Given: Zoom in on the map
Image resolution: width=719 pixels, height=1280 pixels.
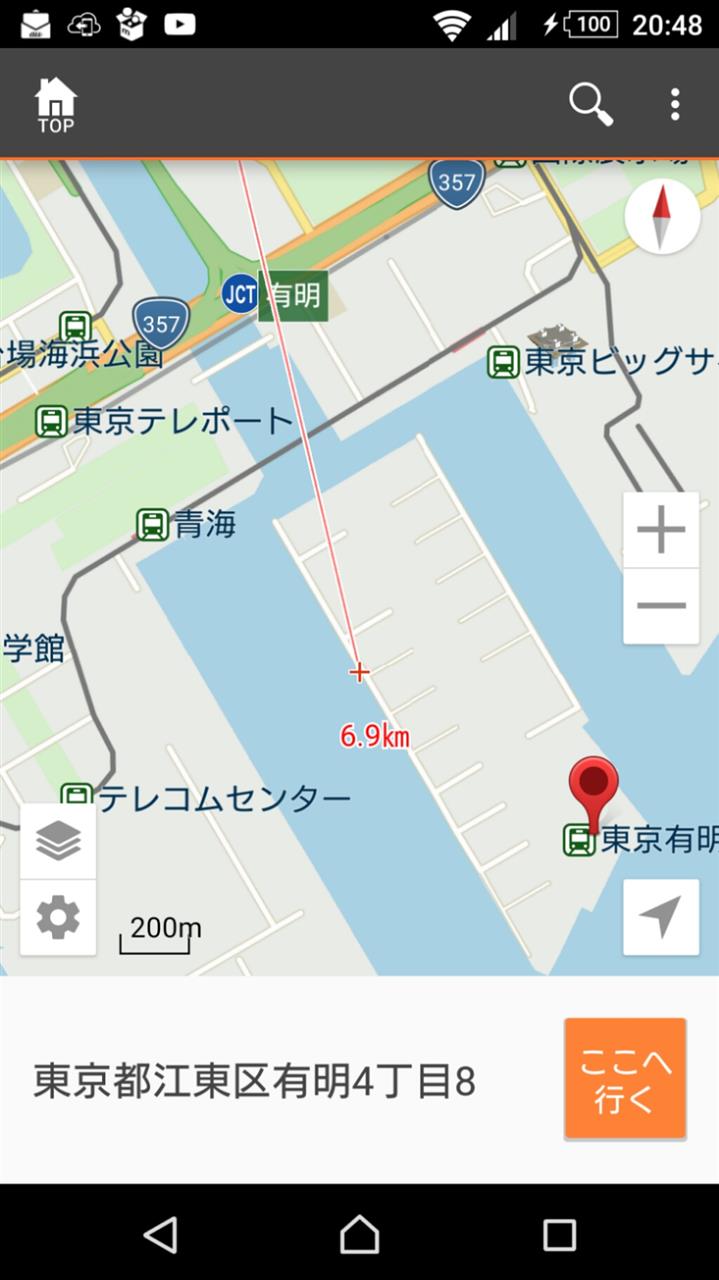Looking at the screenshot, I should [x=661, y=531].
